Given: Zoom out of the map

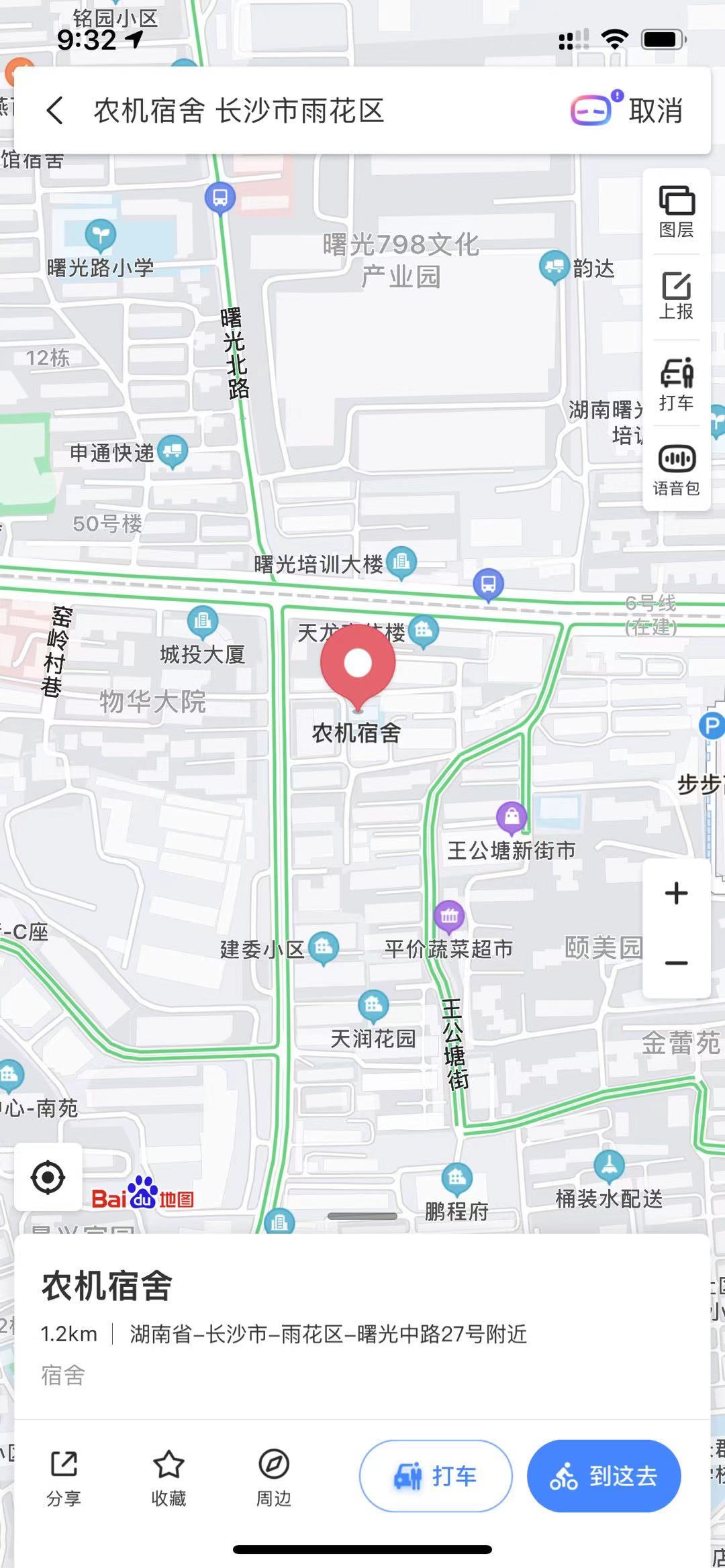Looking at the screenshot, I should tap(676, 963).
